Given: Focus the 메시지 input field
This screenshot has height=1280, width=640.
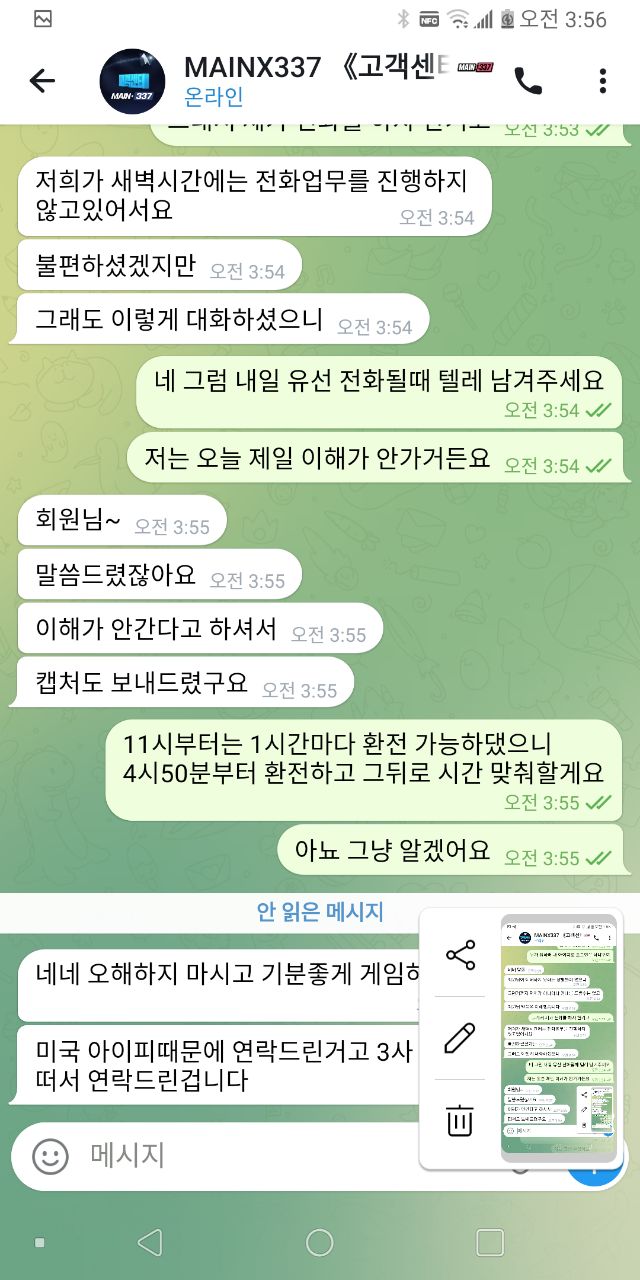Looking at the screenshot, I should pyautogui.click(x=250, y=1156).
